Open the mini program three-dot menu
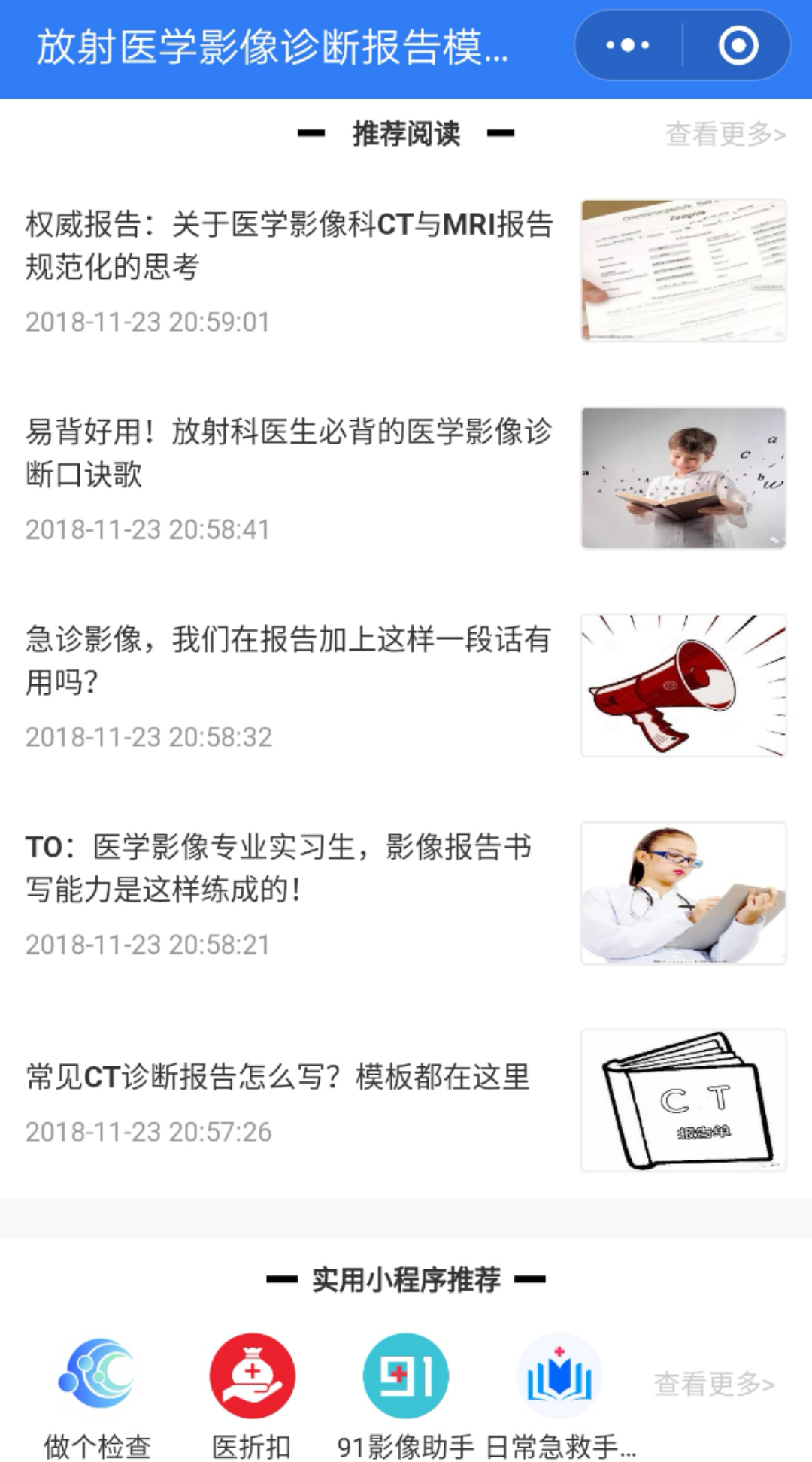 (x=628, y=45)
